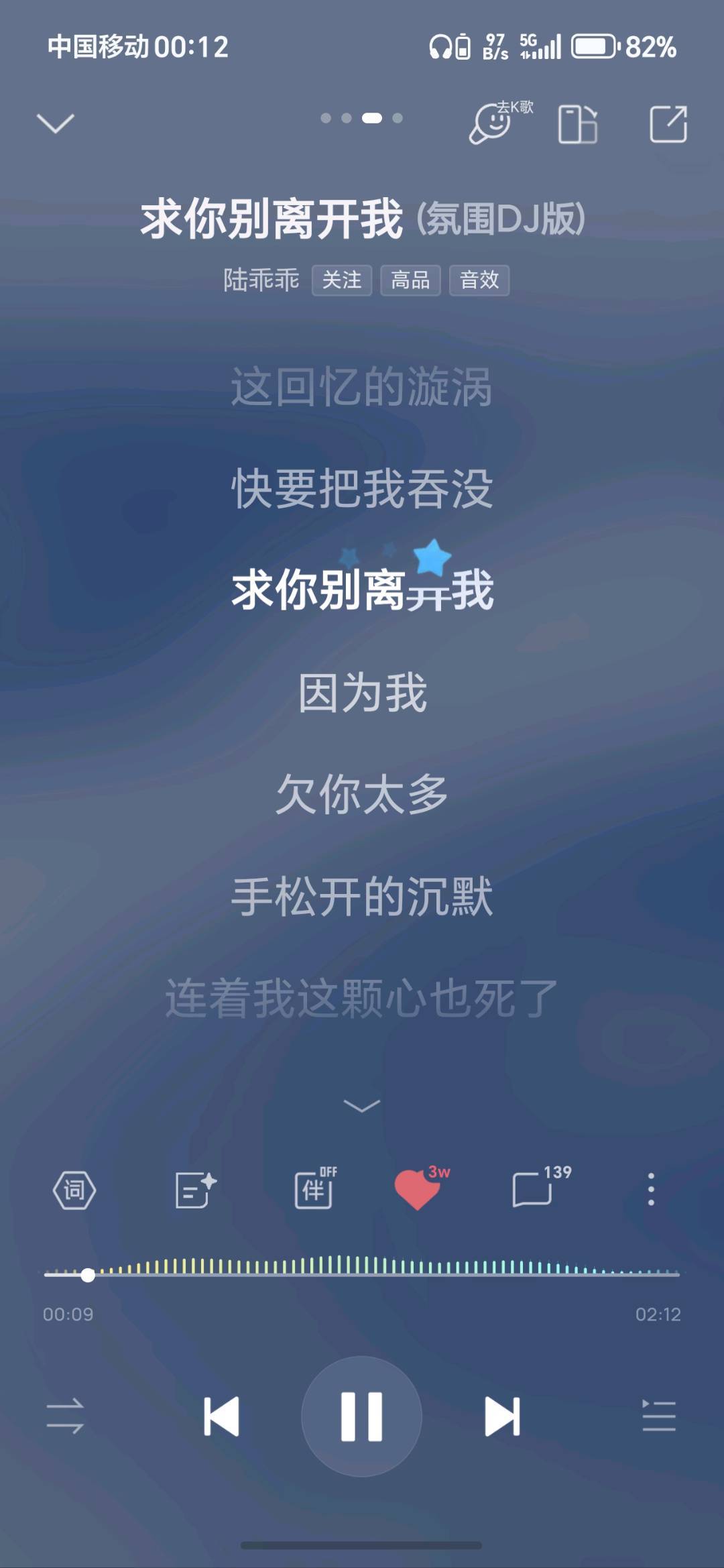
Task: Open the 音效 sound effects settings
Action: (479, 280)
